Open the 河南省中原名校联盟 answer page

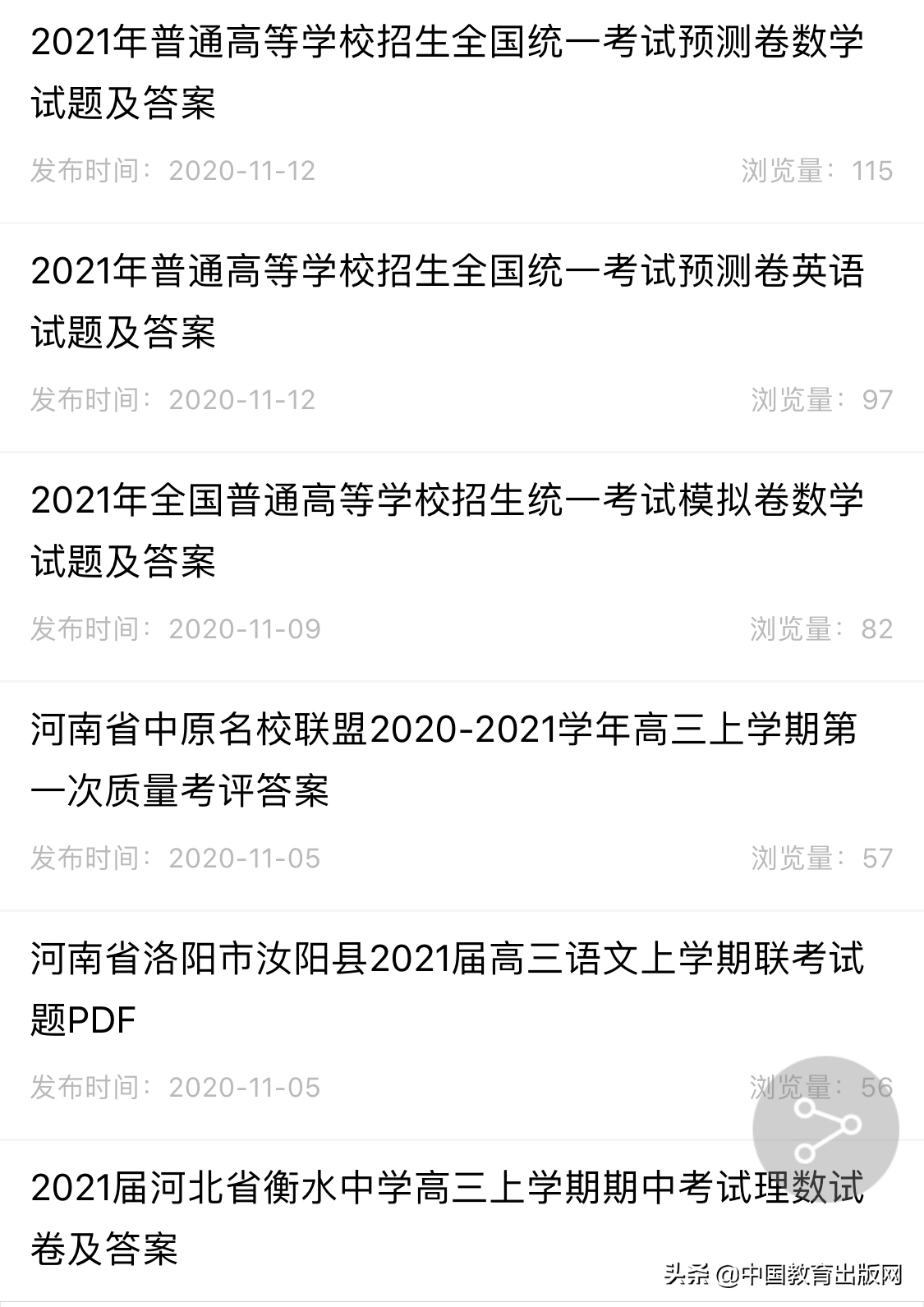tap(448, 760)
